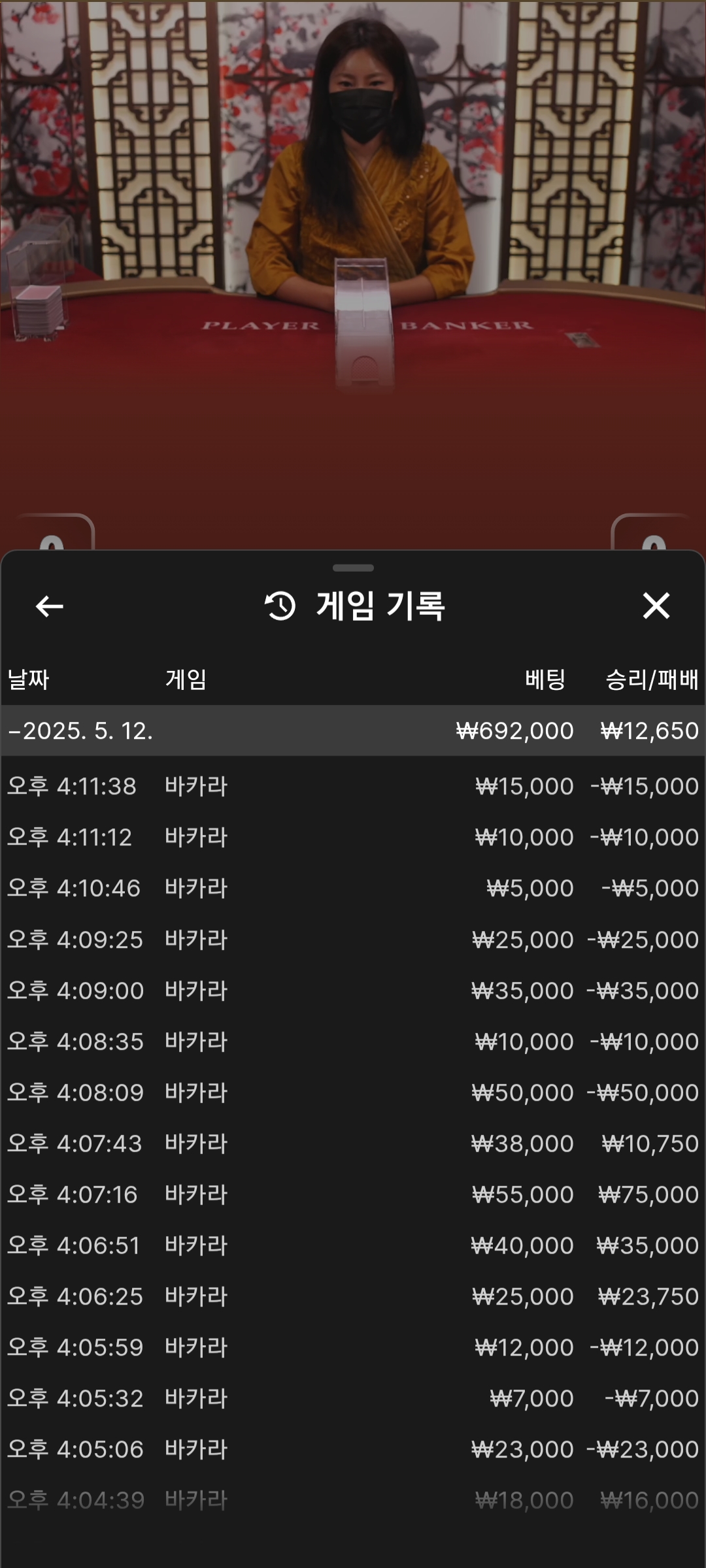Open the 오후 4:11:38 바카라 record
Screen dimensions: 706x1568
[x=353, y=786]
